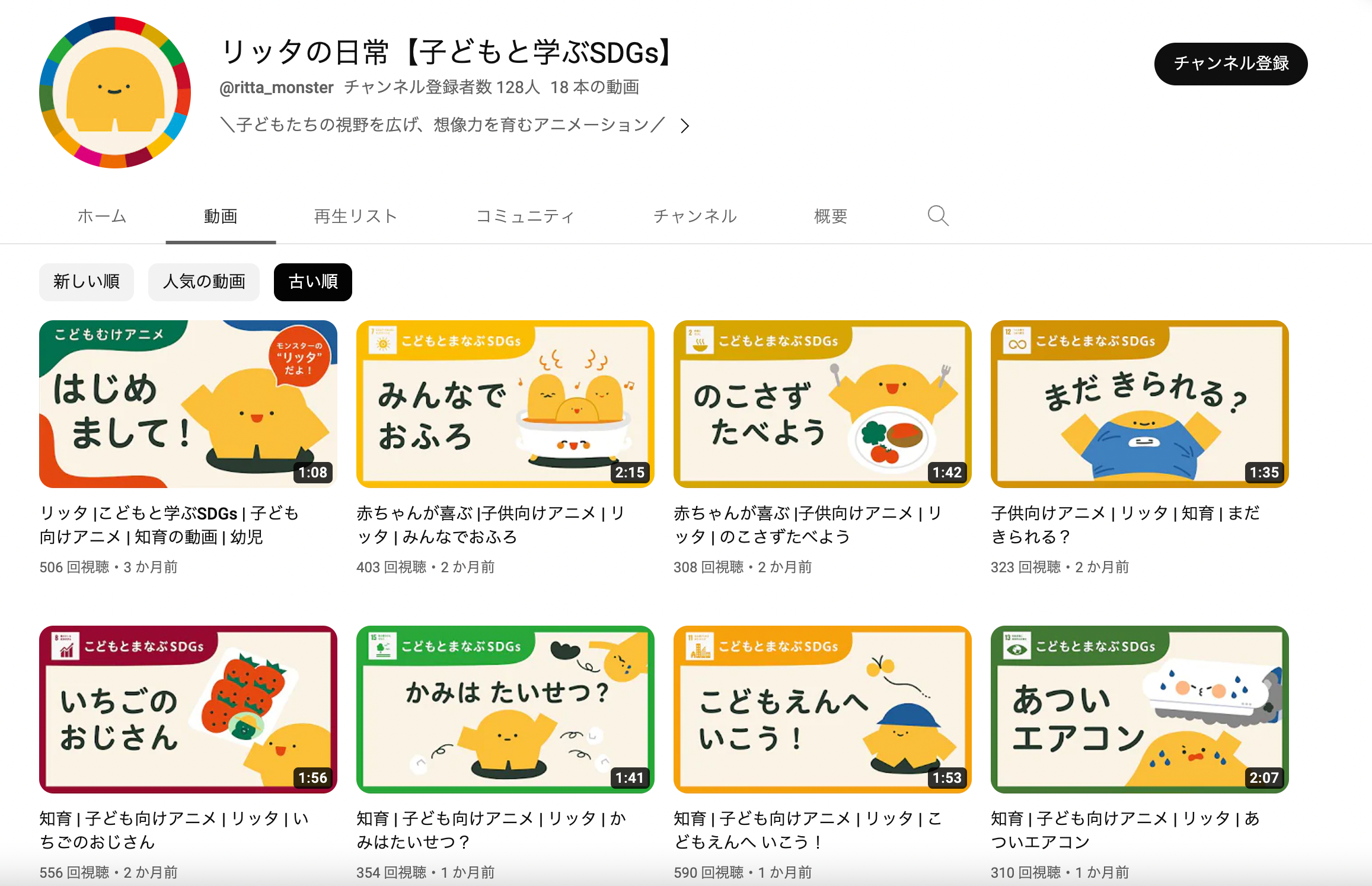Select the チャンネル tab
The image size is (1372, 886).
tap(695, 216)
